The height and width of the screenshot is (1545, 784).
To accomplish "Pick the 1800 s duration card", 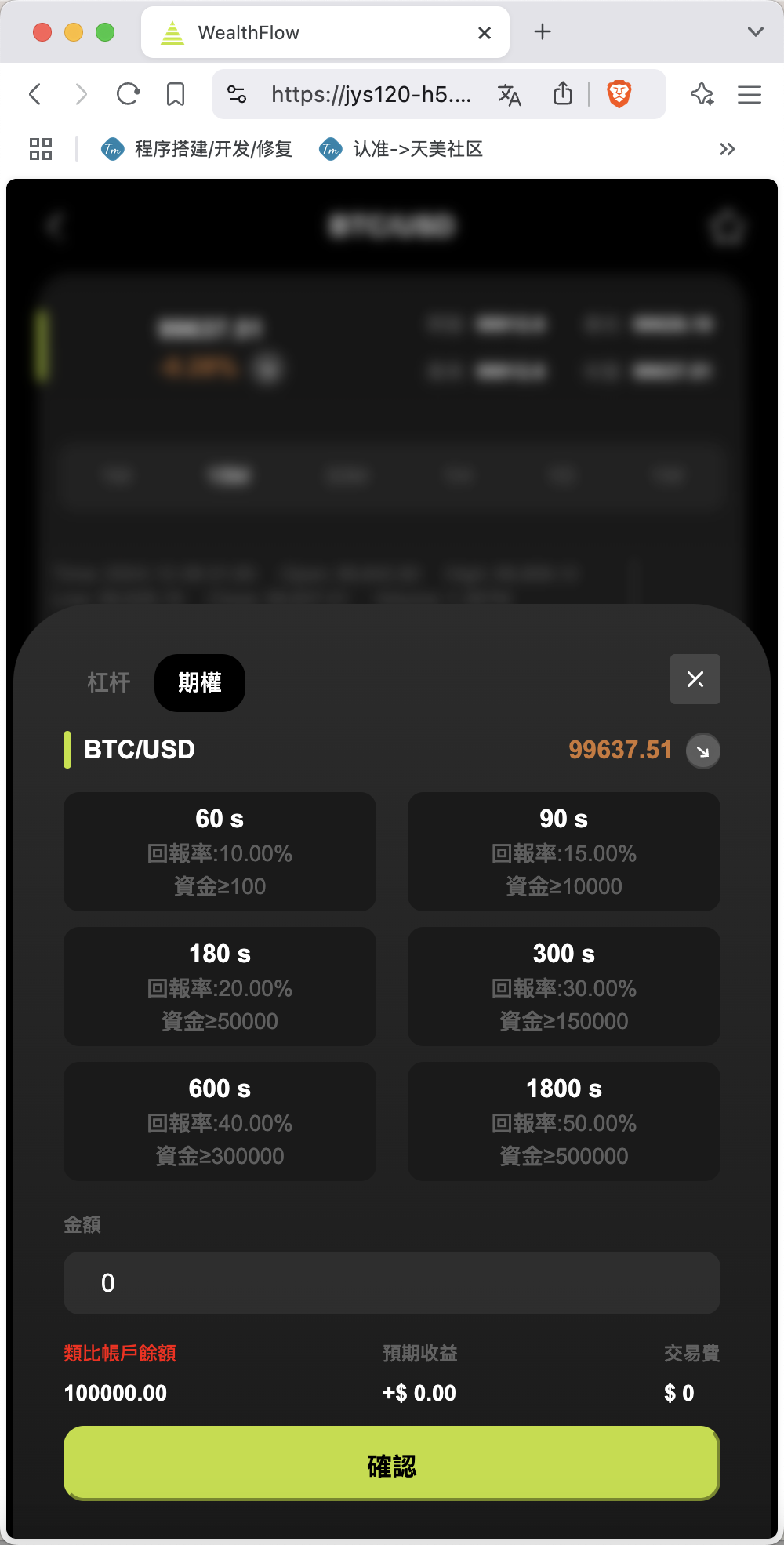I will coord(564,1121).
